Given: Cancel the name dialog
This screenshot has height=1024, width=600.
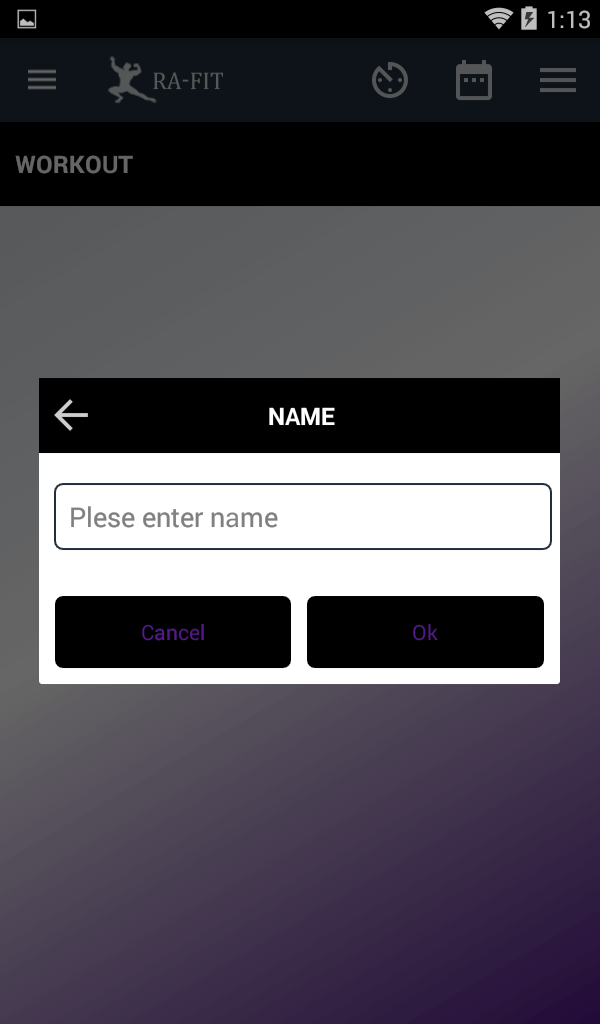Looking at the screenshot, I should (x=173, y=632).
